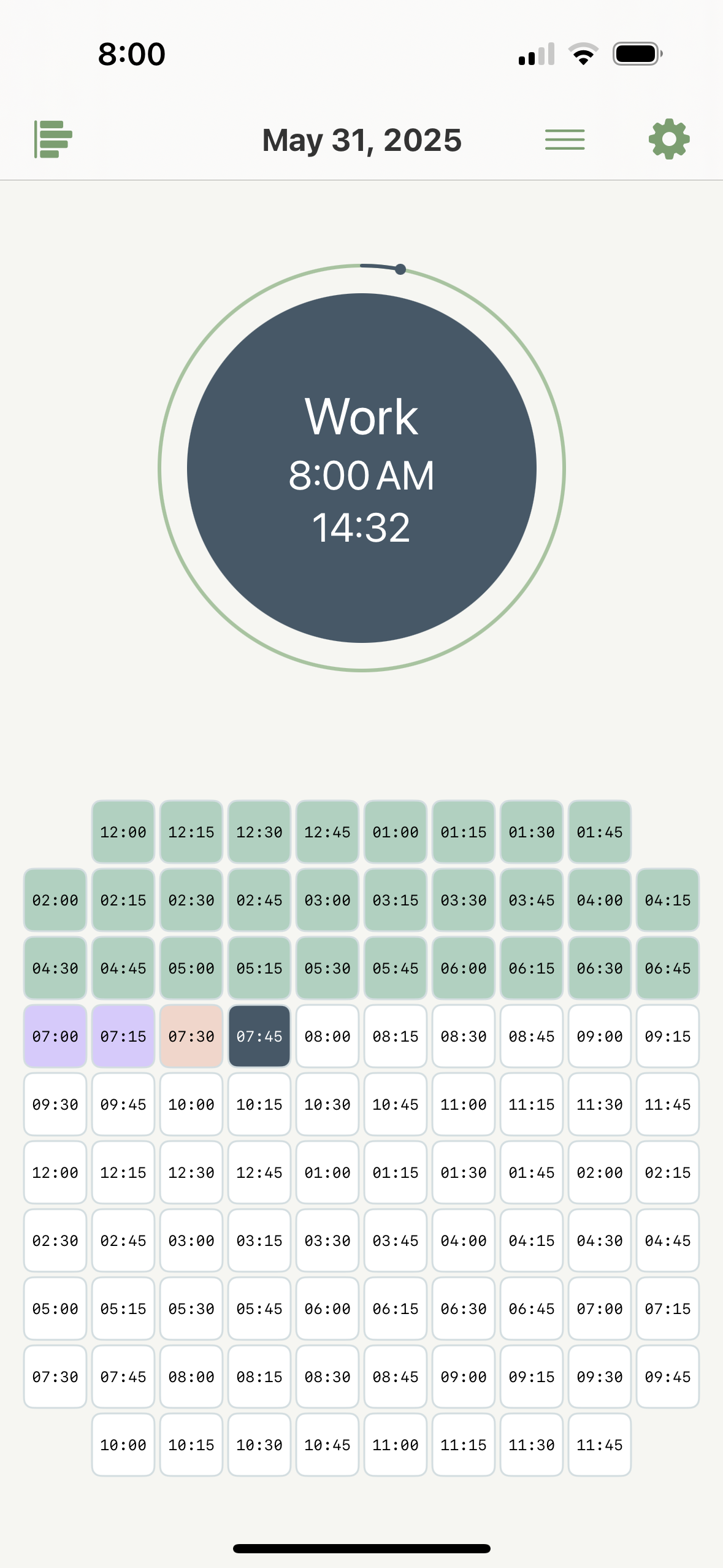
Task: Choose the green 01:45 time slot
Action: click(600, 832)
